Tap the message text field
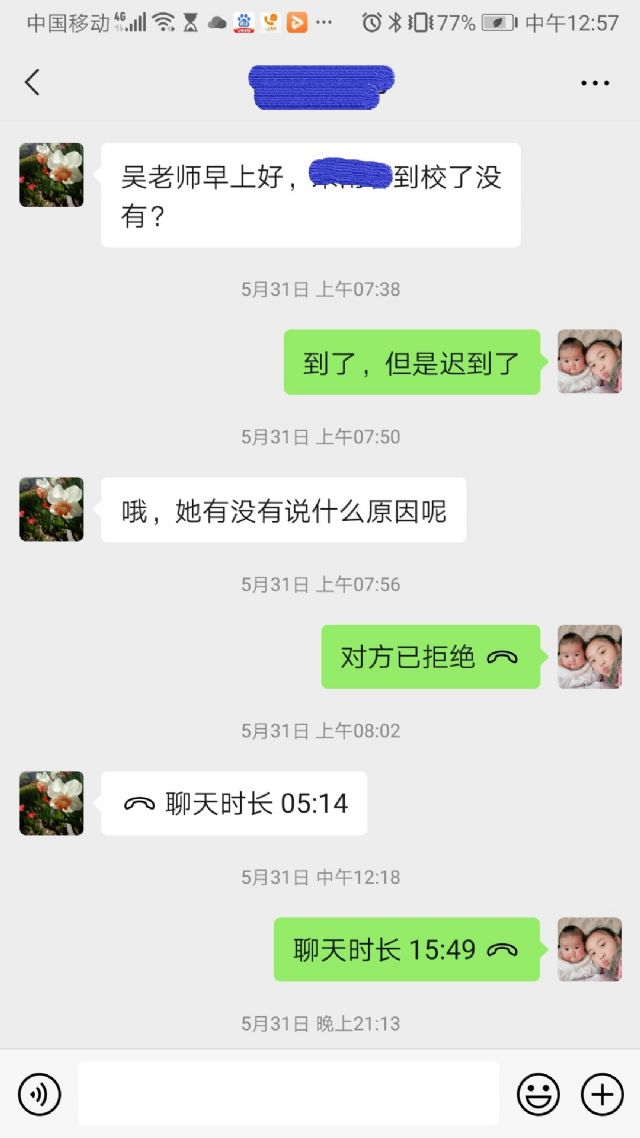 (x=288, y=1094)
